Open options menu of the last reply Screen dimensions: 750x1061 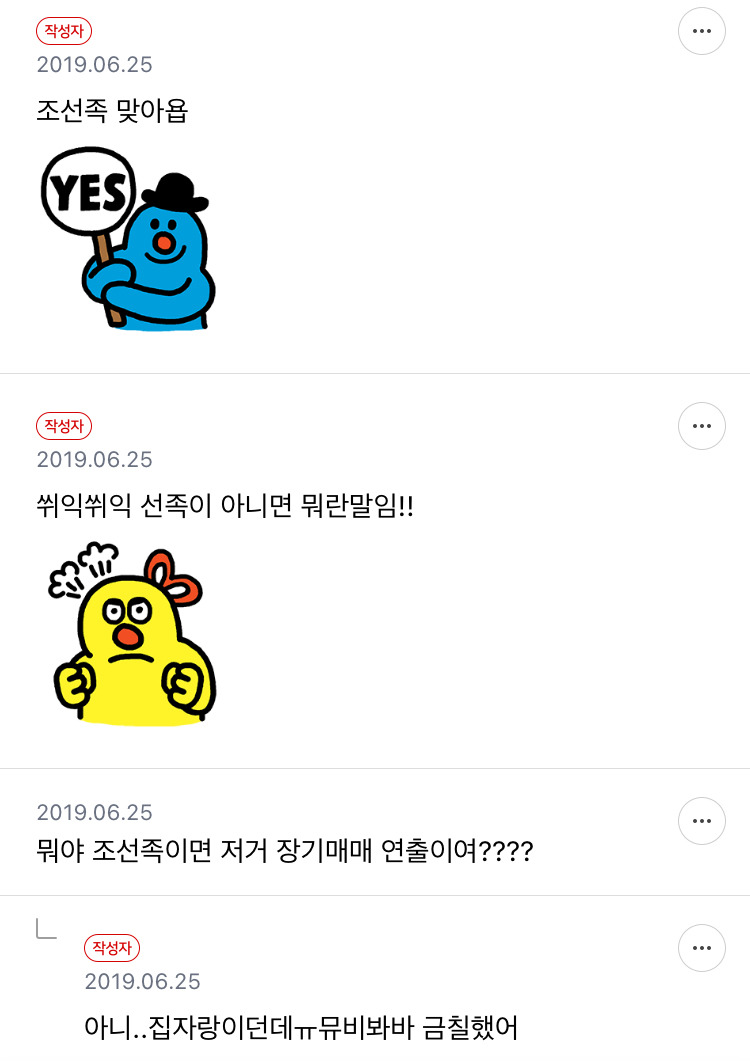tap(701, 948)
